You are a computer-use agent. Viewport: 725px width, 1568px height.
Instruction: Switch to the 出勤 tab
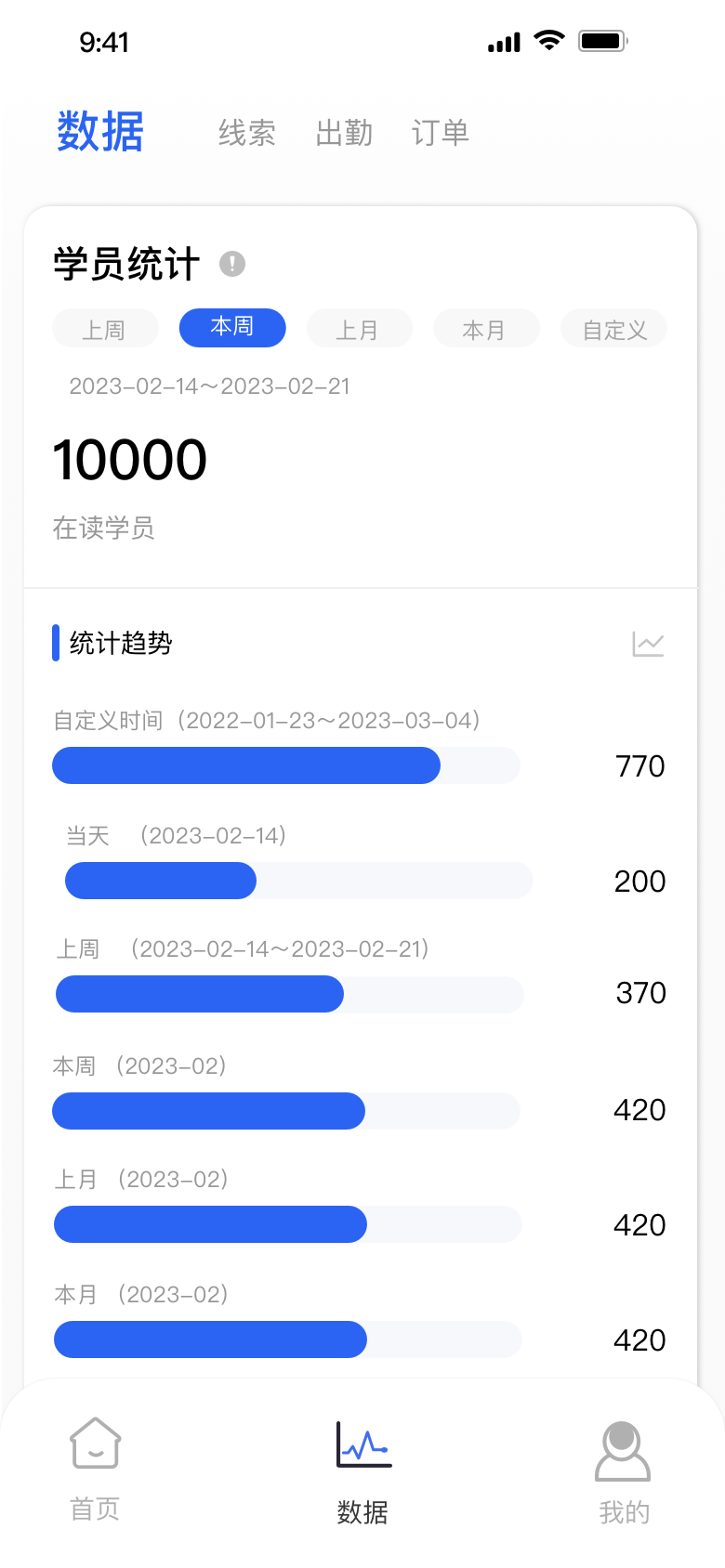point(344,133)
